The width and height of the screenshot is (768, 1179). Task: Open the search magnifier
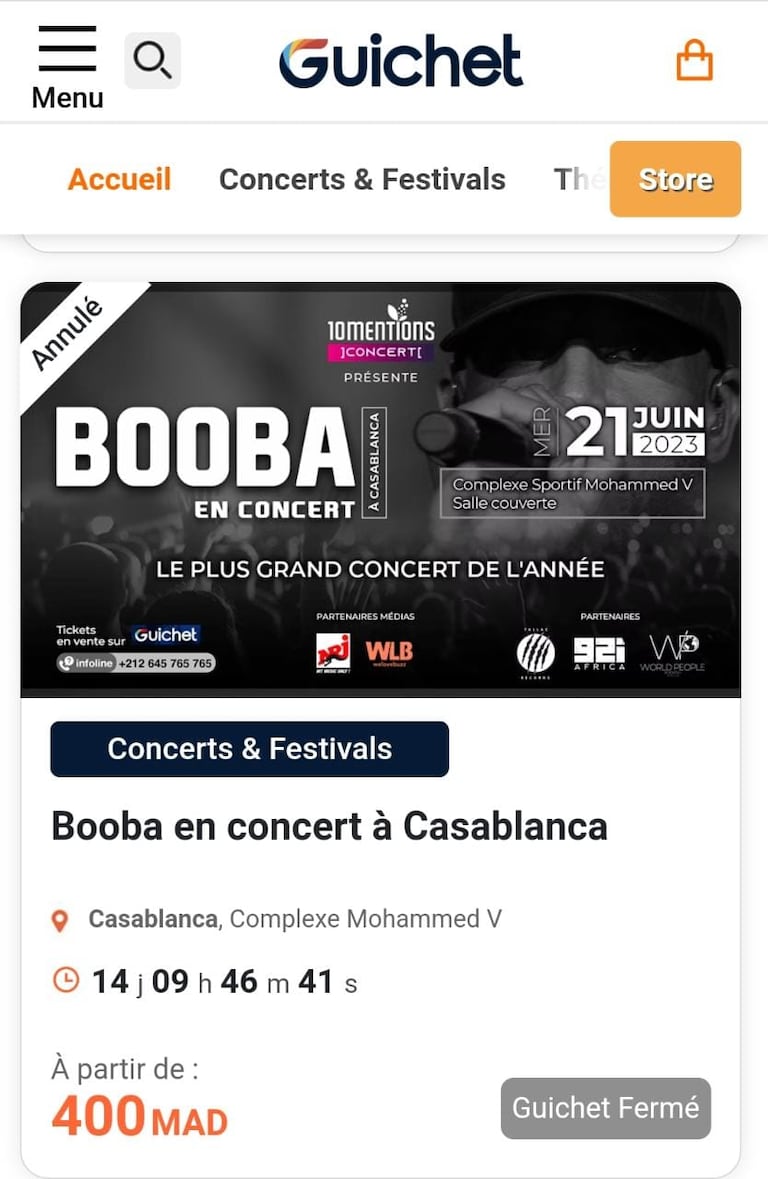(152, 61)
